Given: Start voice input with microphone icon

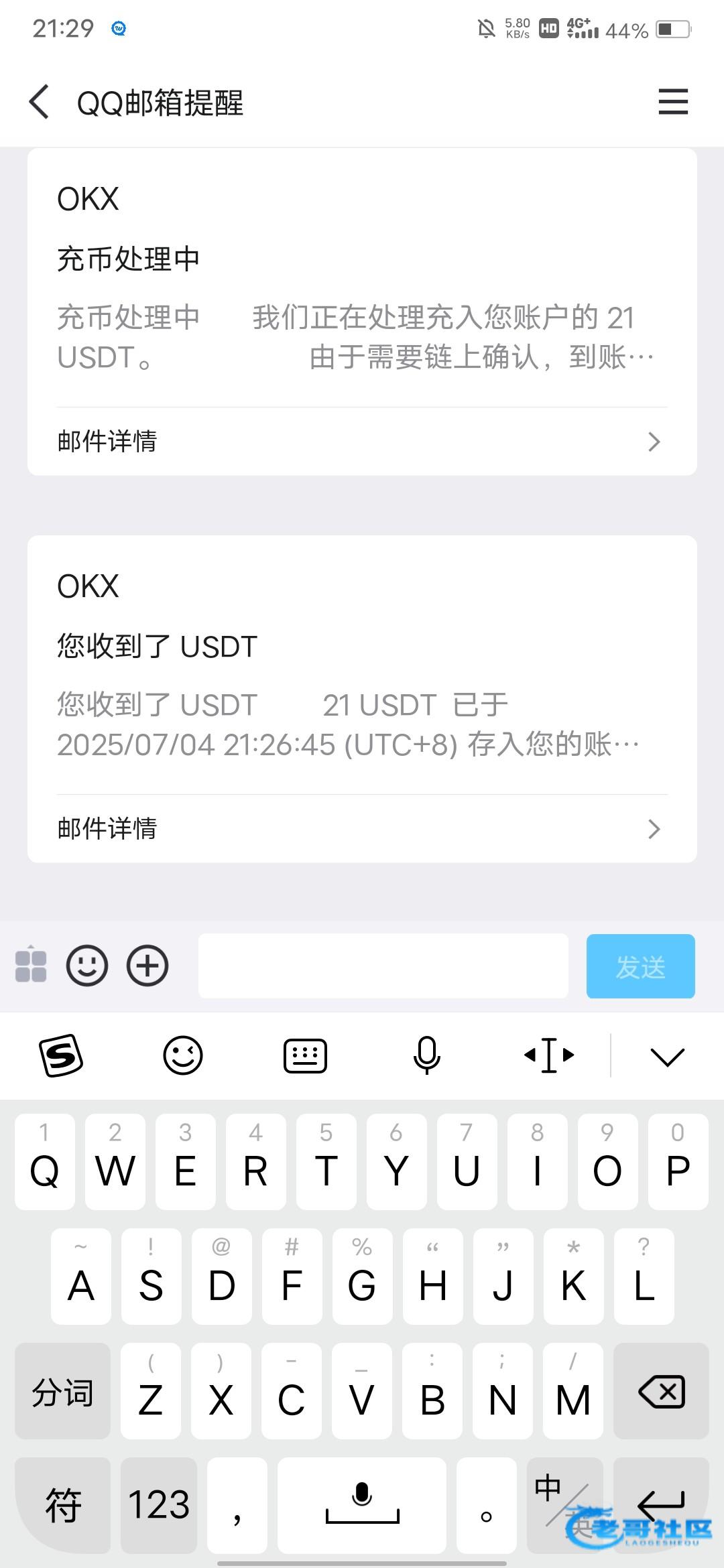Looking at the screenshot, I should (x=427, y=1055).
